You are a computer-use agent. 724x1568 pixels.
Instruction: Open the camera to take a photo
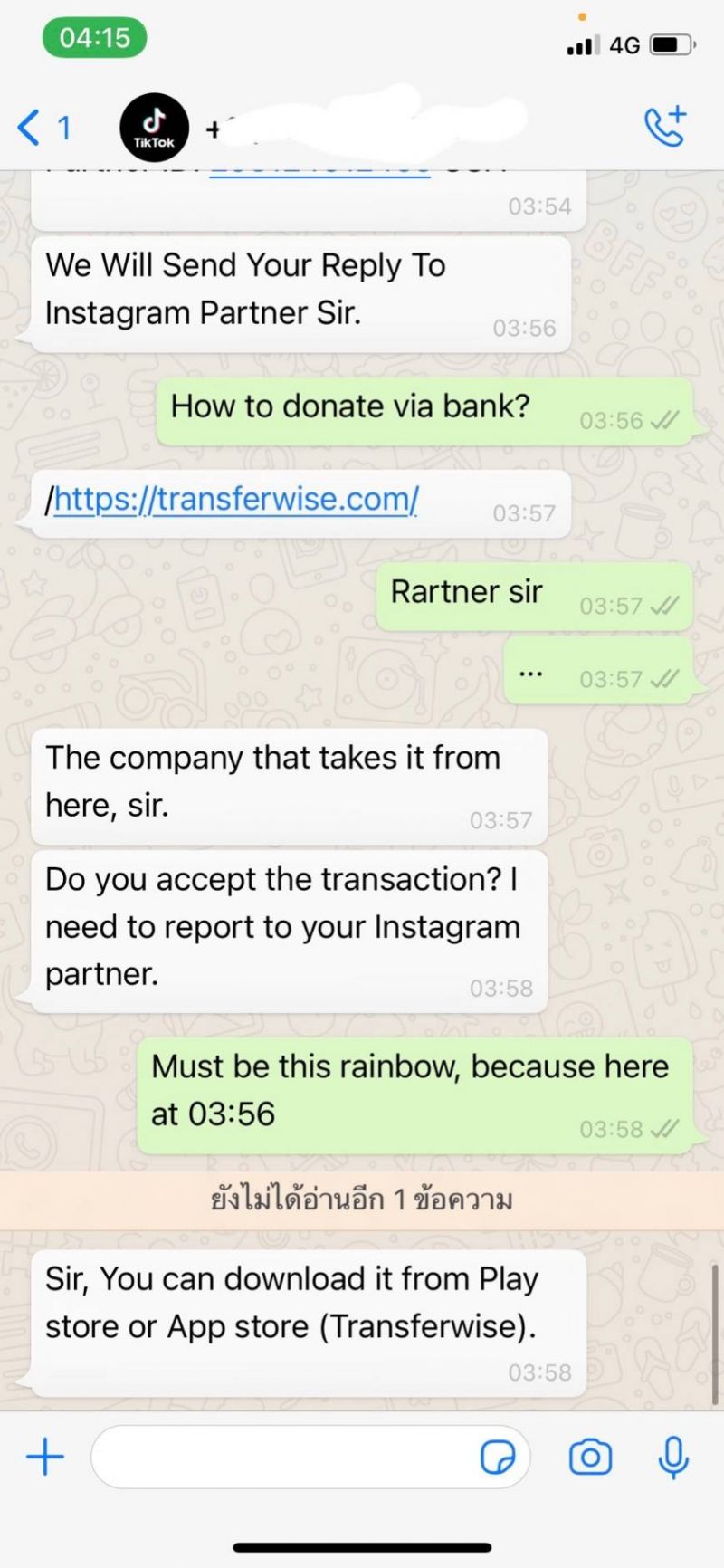590,1457
